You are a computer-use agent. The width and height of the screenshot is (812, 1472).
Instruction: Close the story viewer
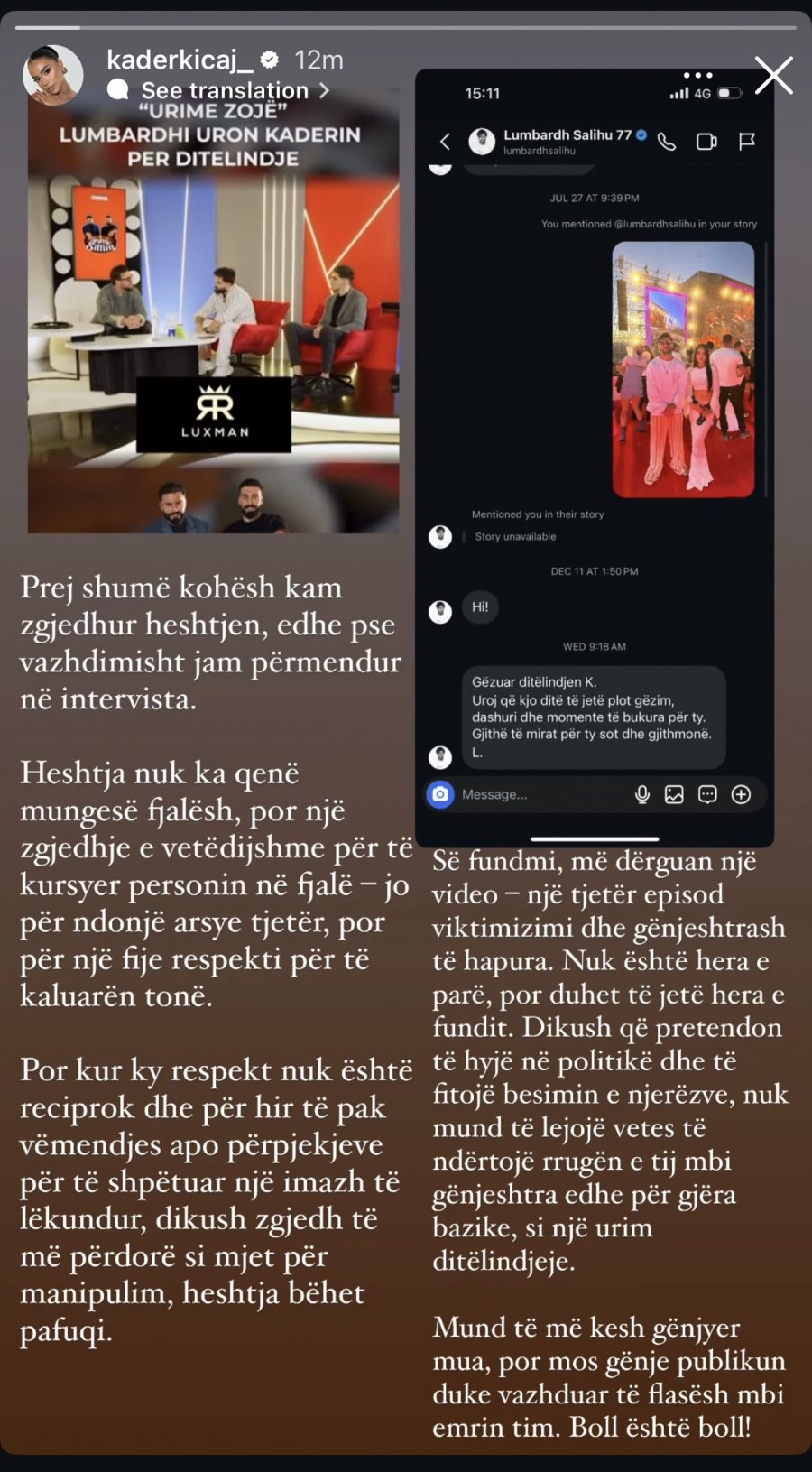coord(773,76)
